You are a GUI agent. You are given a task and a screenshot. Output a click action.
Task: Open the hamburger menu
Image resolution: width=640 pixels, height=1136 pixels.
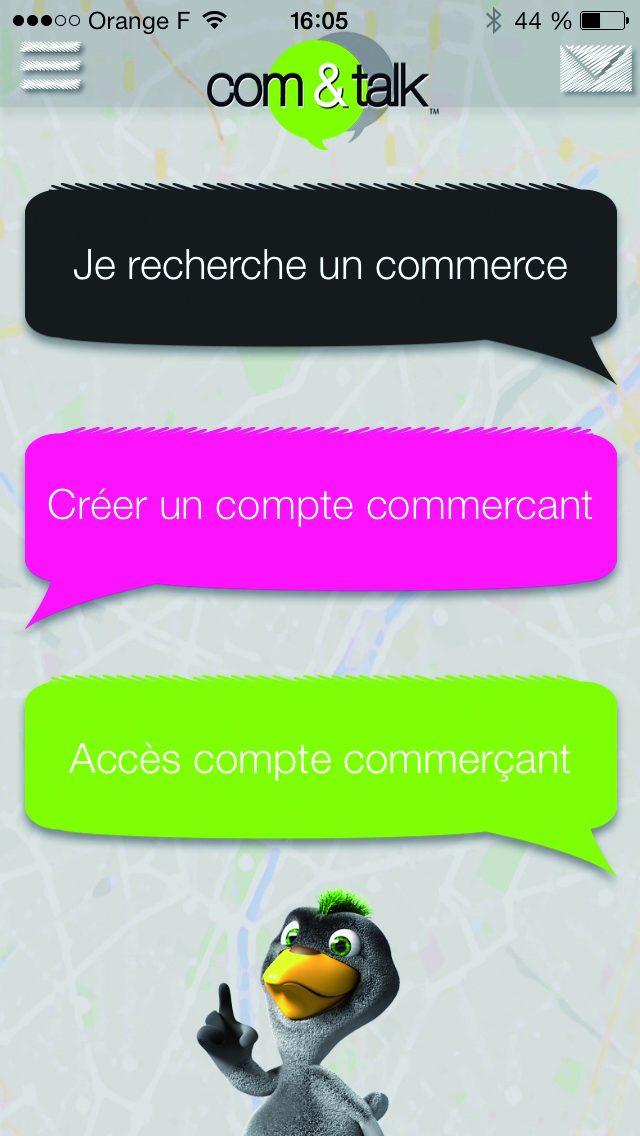tap(51, 66)
